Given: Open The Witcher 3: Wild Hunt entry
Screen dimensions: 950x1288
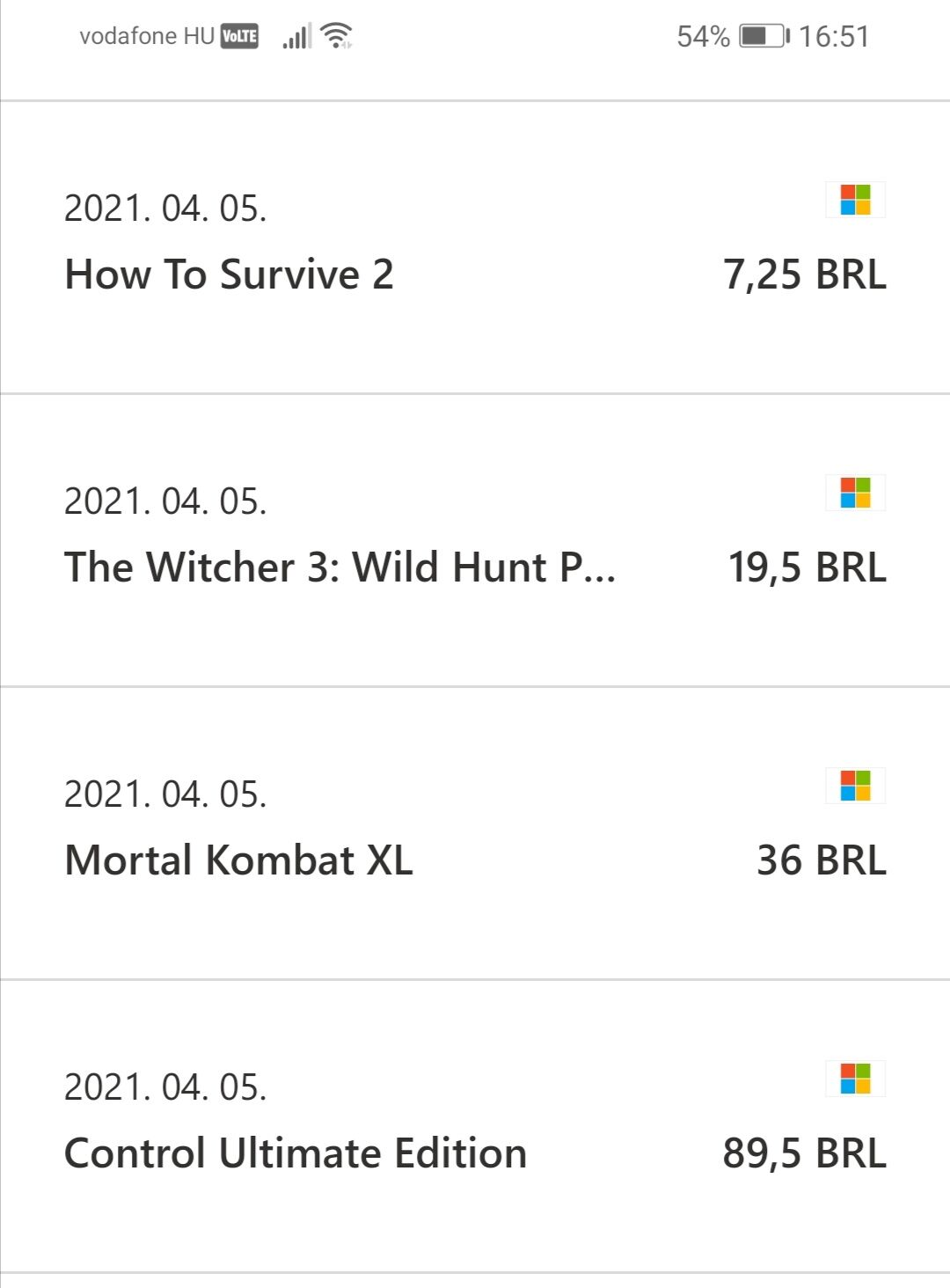Looking at the screenshot, I should 340,567.
